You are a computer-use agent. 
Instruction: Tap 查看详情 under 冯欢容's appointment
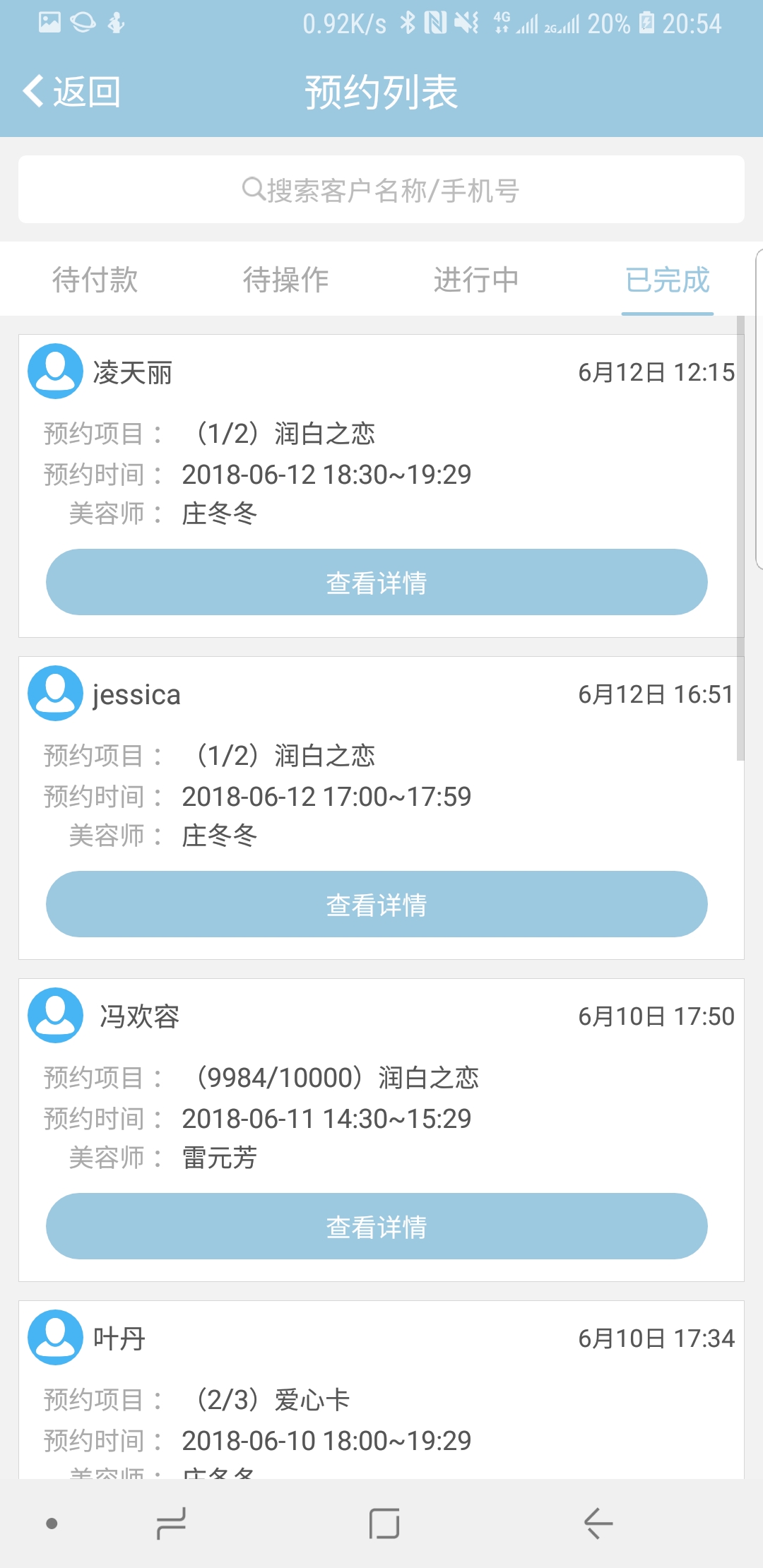point(377,1226)
